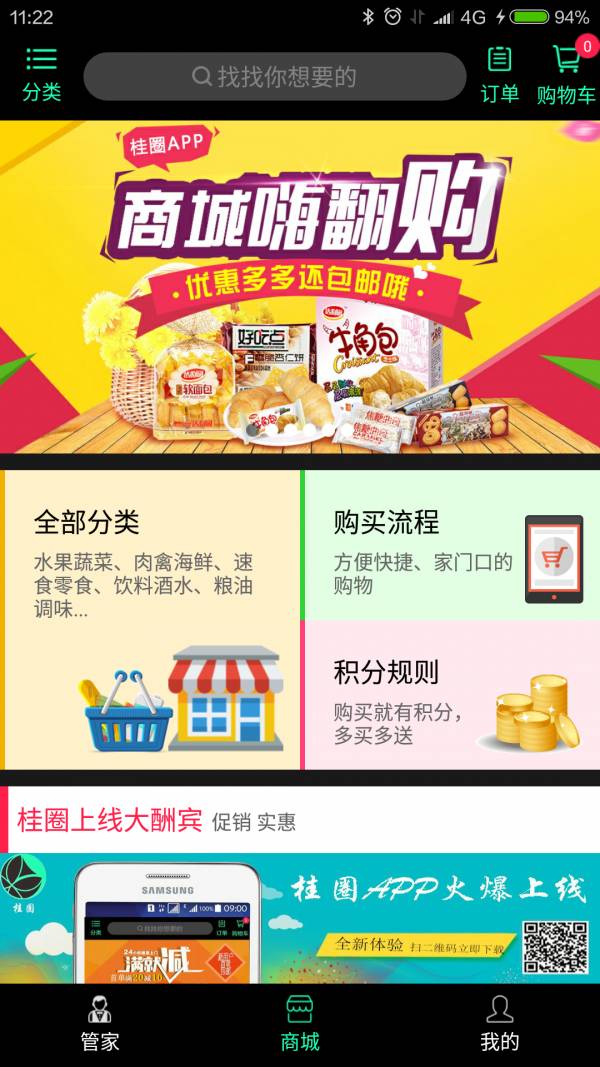Open the 购物车 shopping cart

coord(566,73)
